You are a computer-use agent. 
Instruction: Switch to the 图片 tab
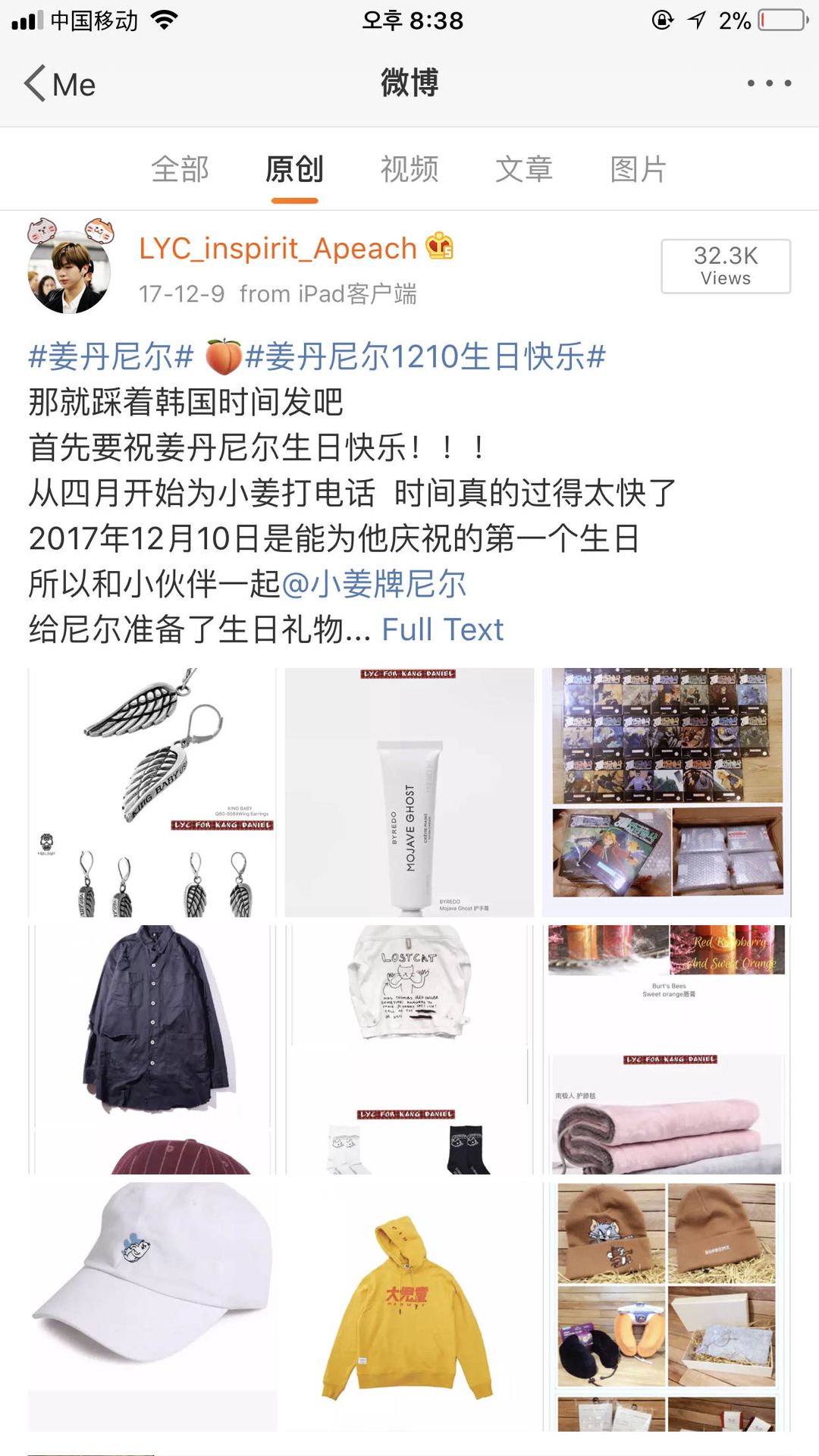(639, 169)
